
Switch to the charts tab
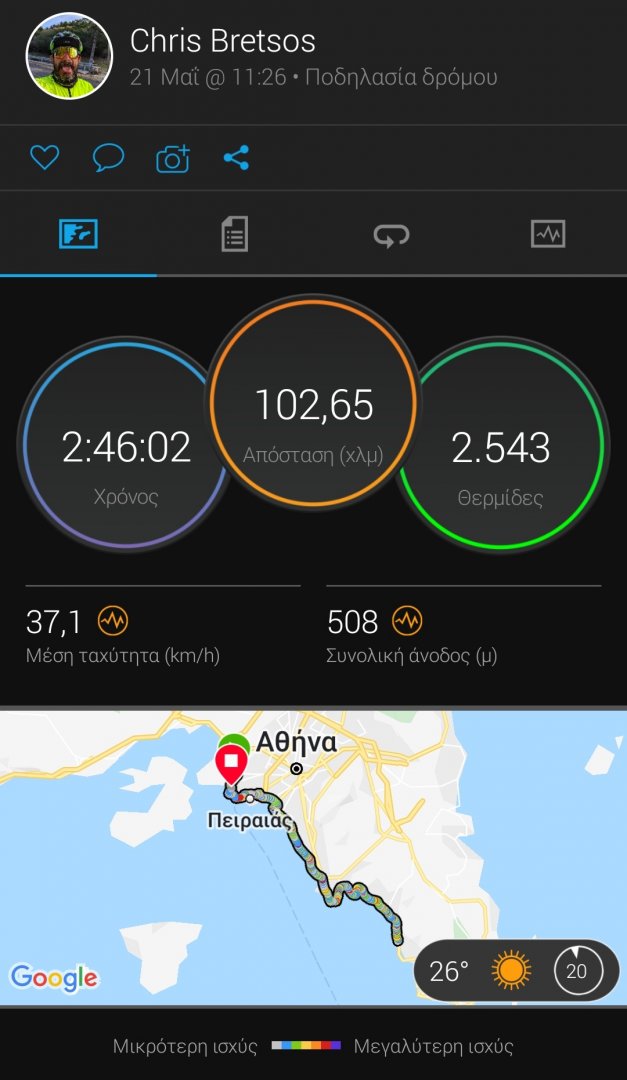(x=547, y=236)
